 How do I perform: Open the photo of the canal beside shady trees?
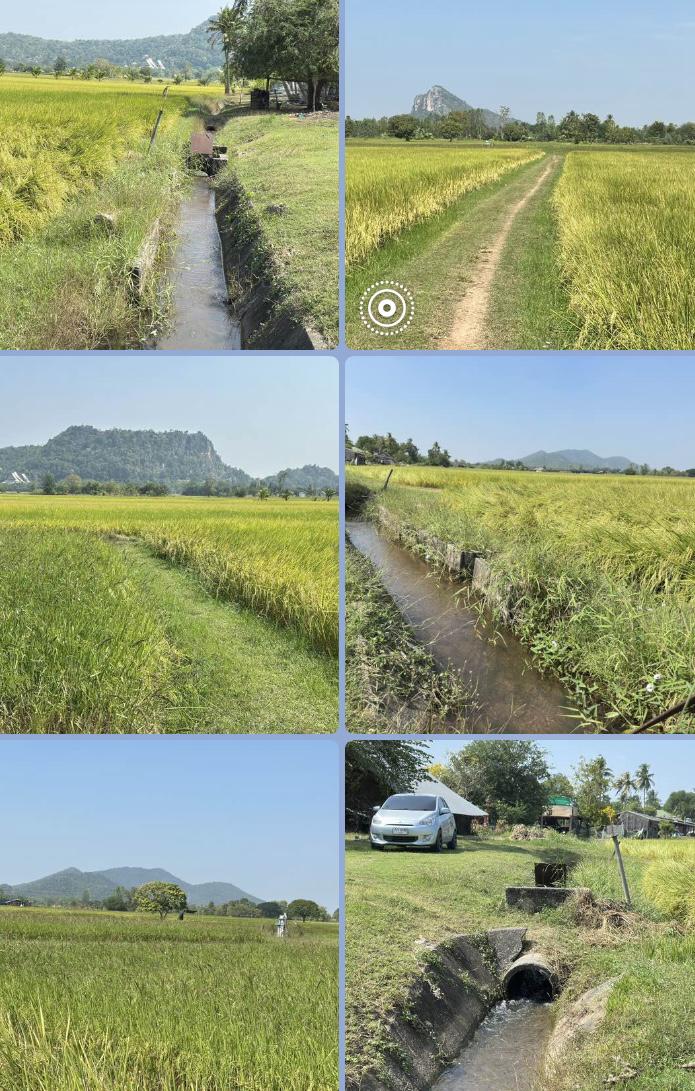coord(169,175)
